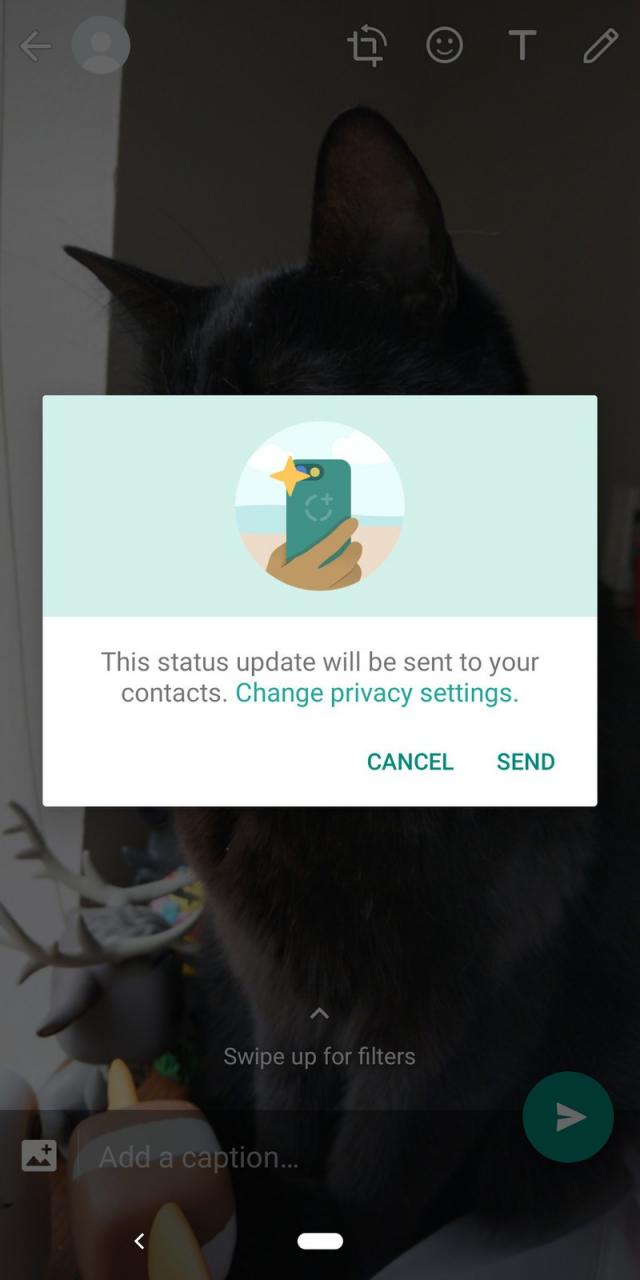This screenshot has width=640, height=1280.
Task: Cancel the status update dialog
Action: pyautogui.click(x=410, y=762)
